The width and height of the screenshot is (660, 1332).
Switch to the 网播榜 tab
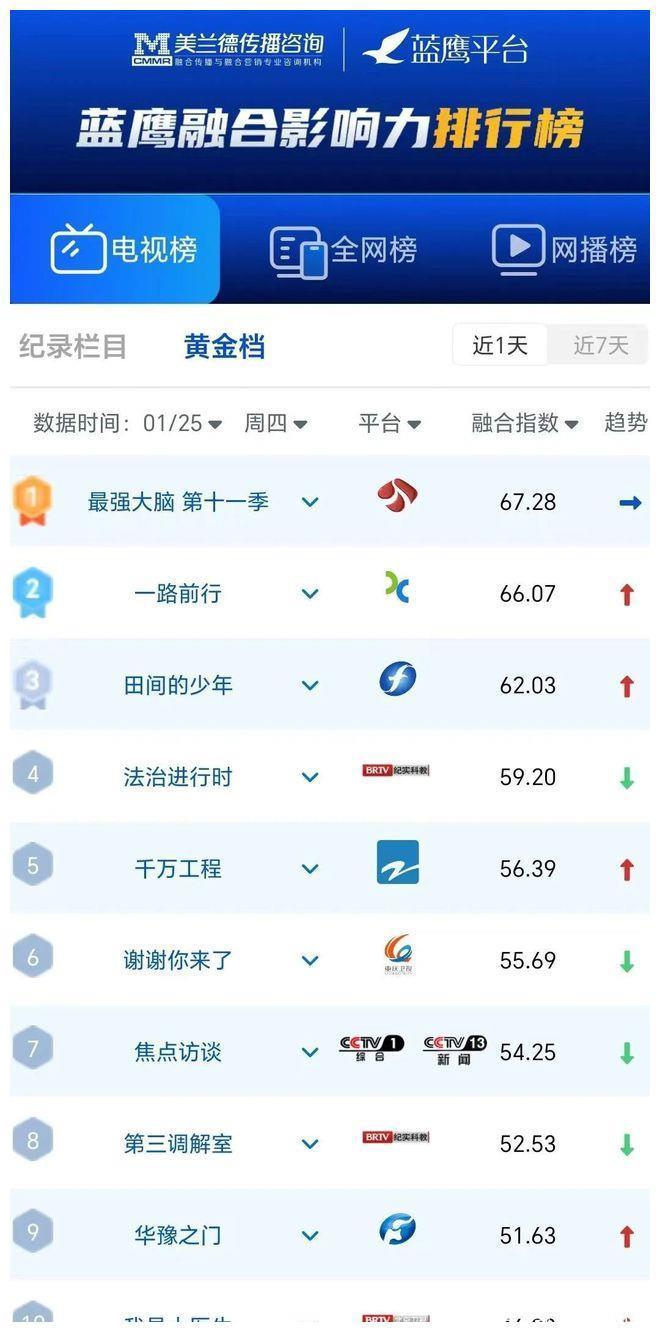pos(565,250)
